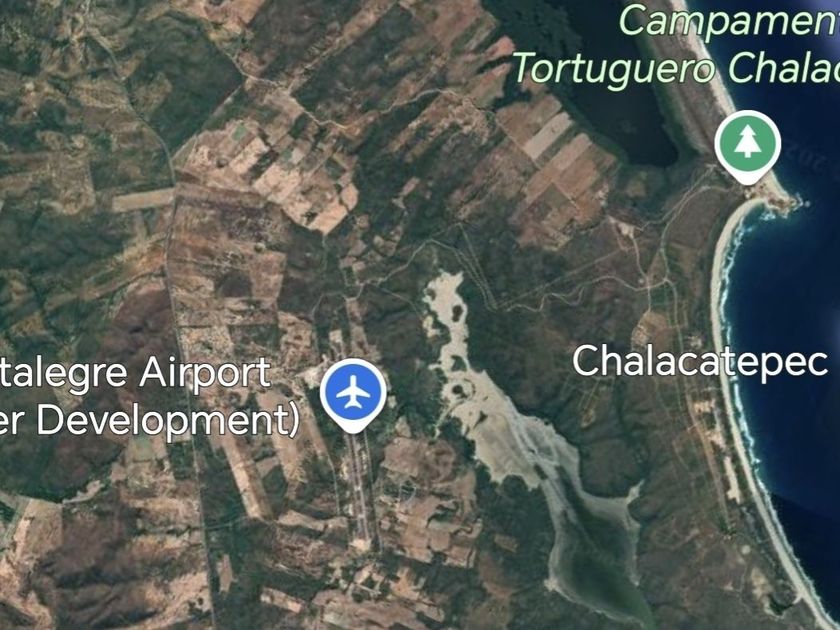
Task: Tap the Chalacatepec place label
Action: point(701,362)
